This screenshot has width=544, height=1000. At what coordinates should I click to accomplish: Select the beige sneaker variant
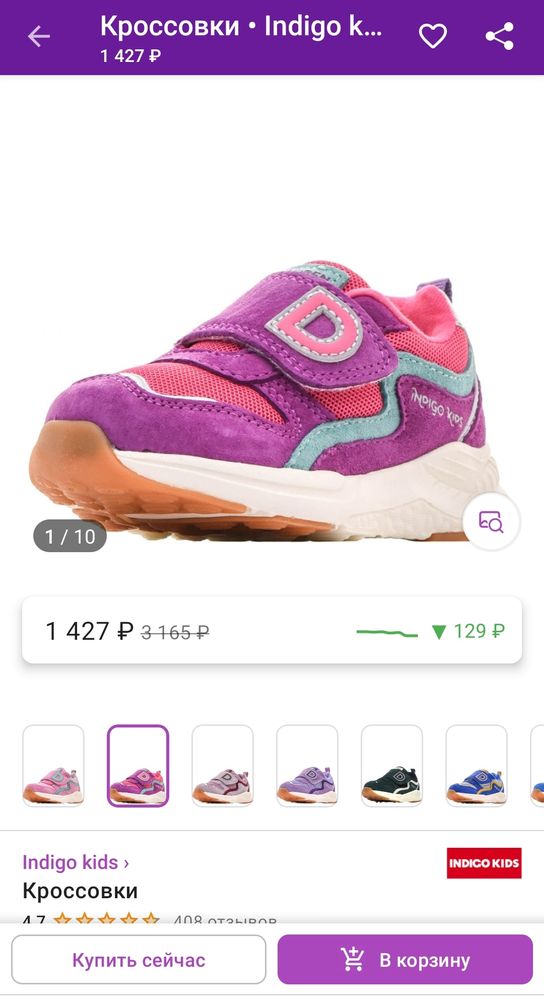pos(223,766)
